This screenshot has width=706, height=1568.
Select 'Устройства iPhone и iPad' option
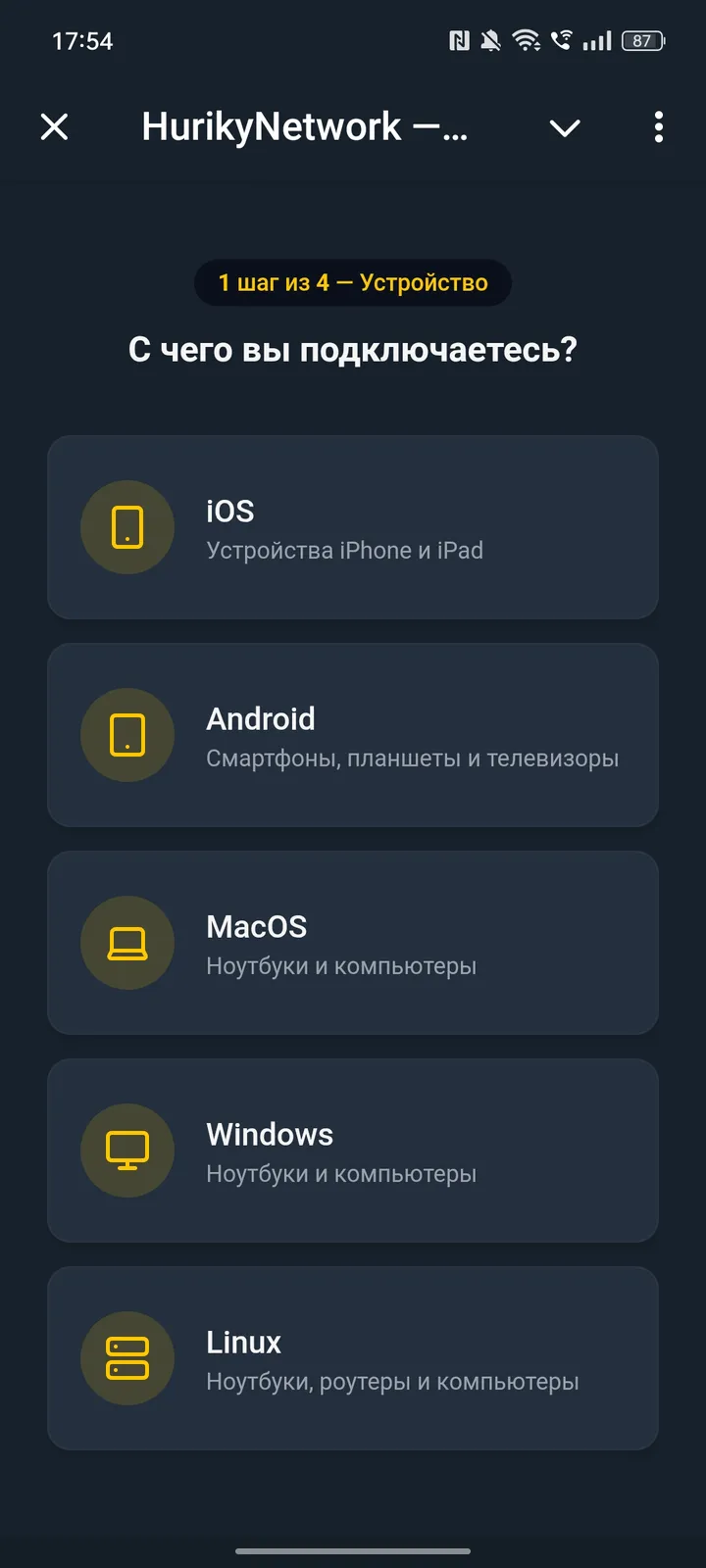(x=344, y=550)
